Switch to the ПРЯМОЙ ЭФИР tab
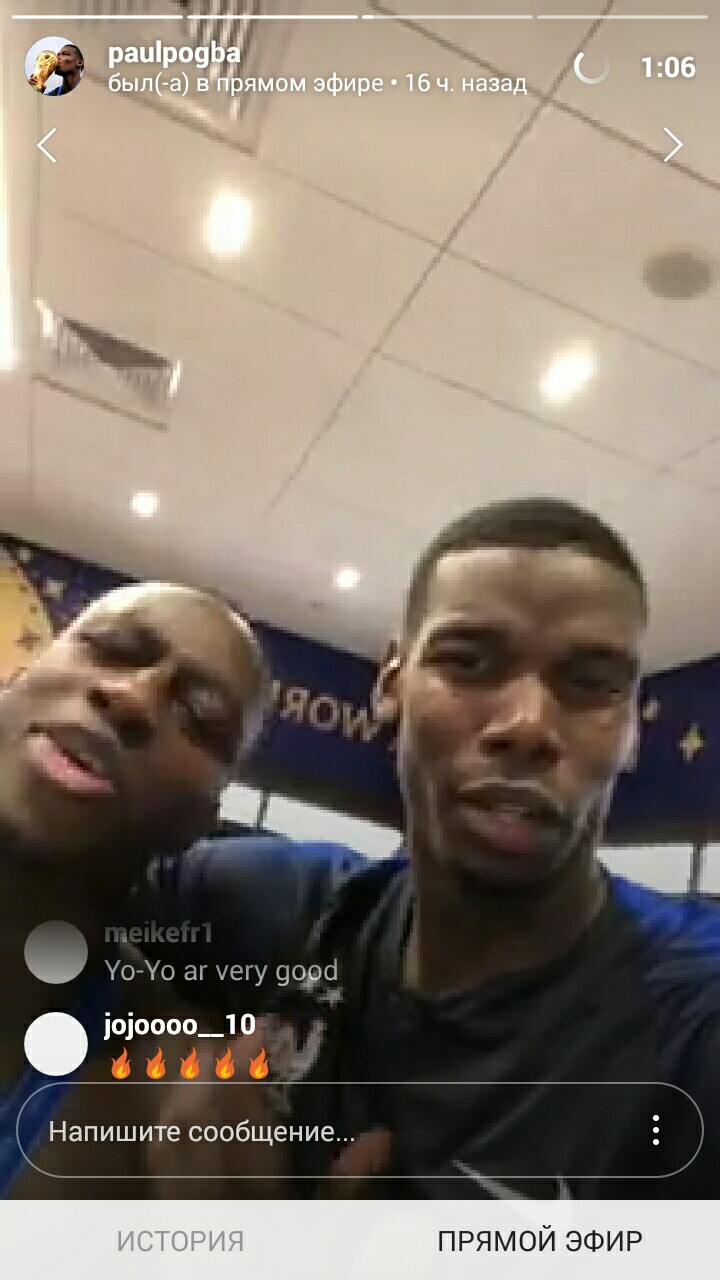Viewport: 720px width, 1280px height. coord(540,1241)
